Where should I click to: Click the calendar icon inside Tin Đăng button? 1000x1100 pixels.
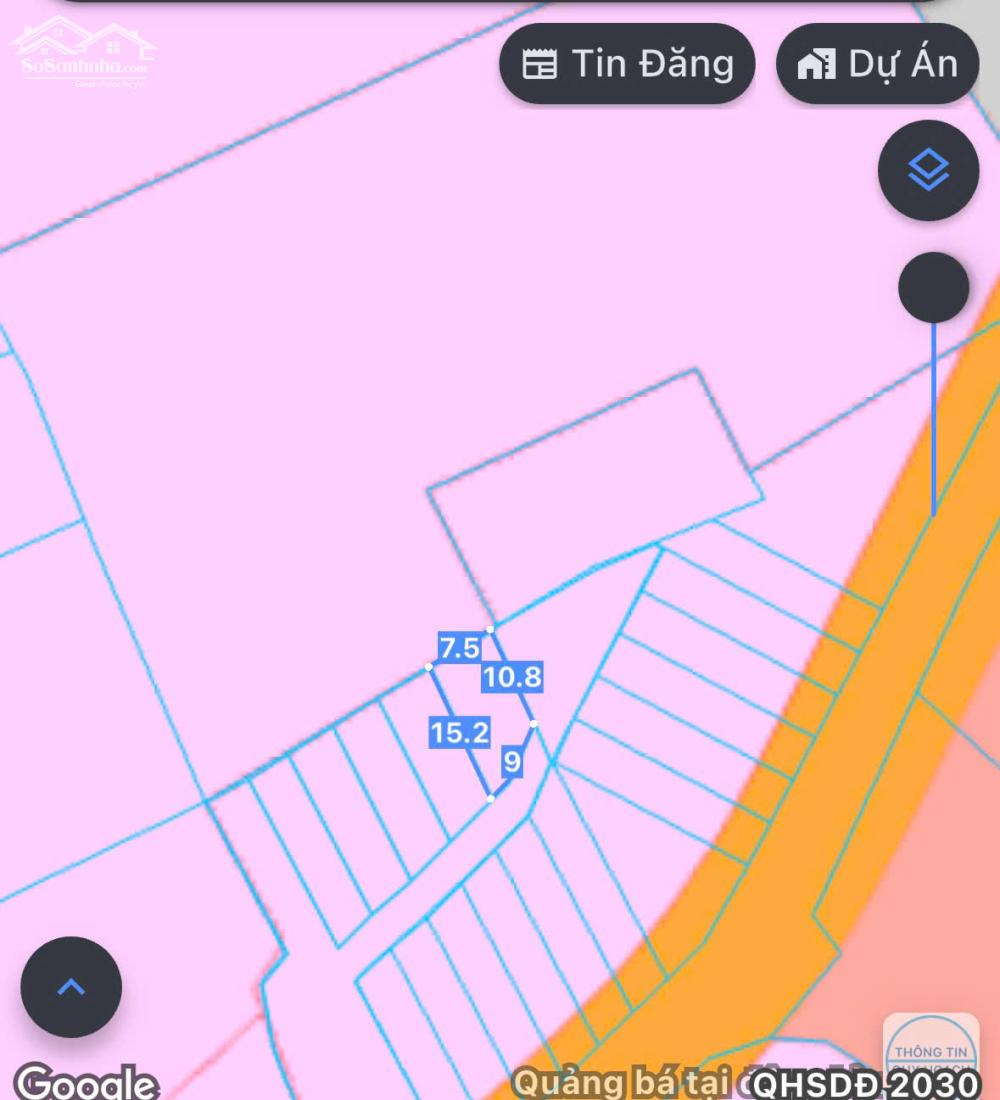tap(540, 62)
